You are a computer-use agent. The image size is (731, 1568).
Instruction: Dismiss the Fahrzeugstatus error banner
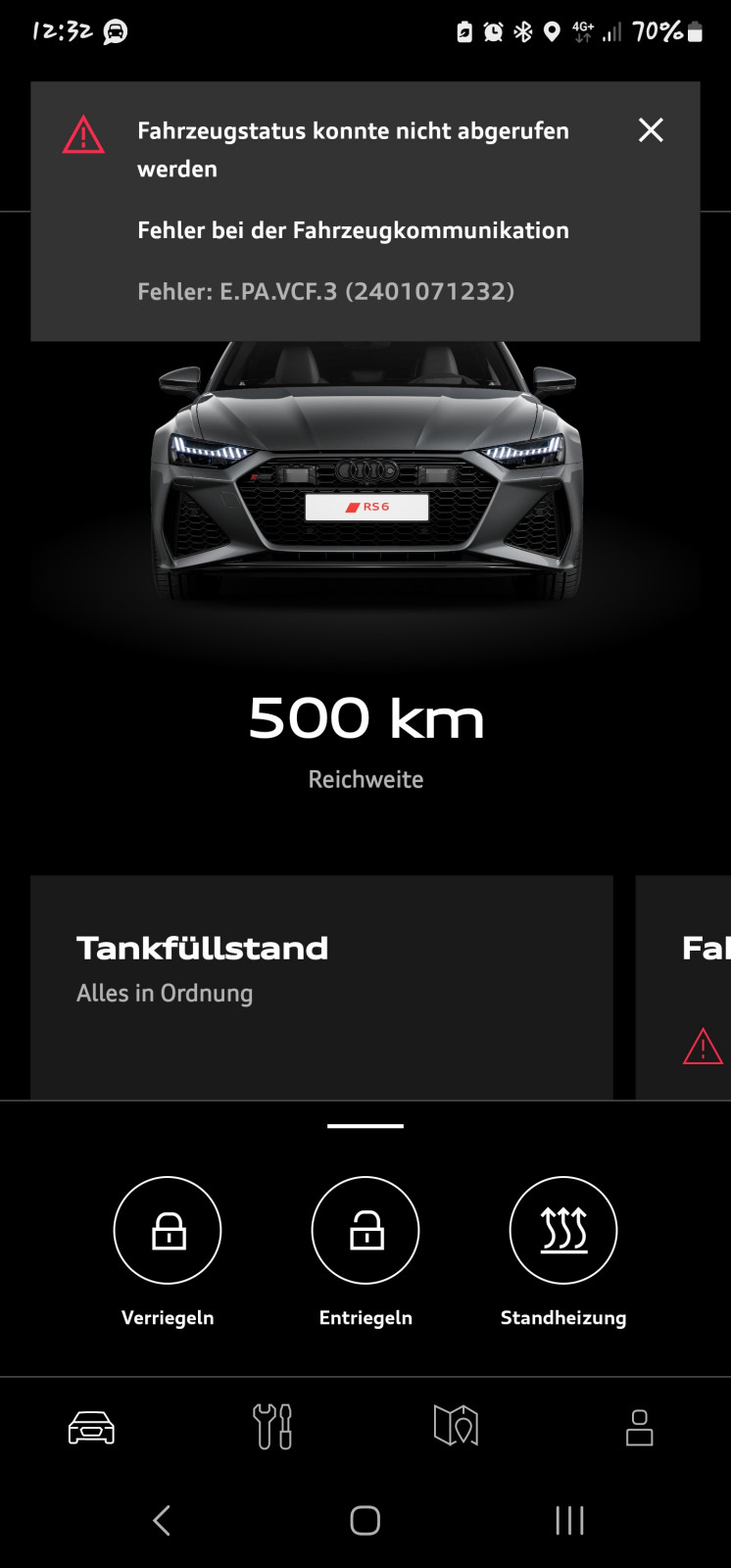click(x=651, y=130)
